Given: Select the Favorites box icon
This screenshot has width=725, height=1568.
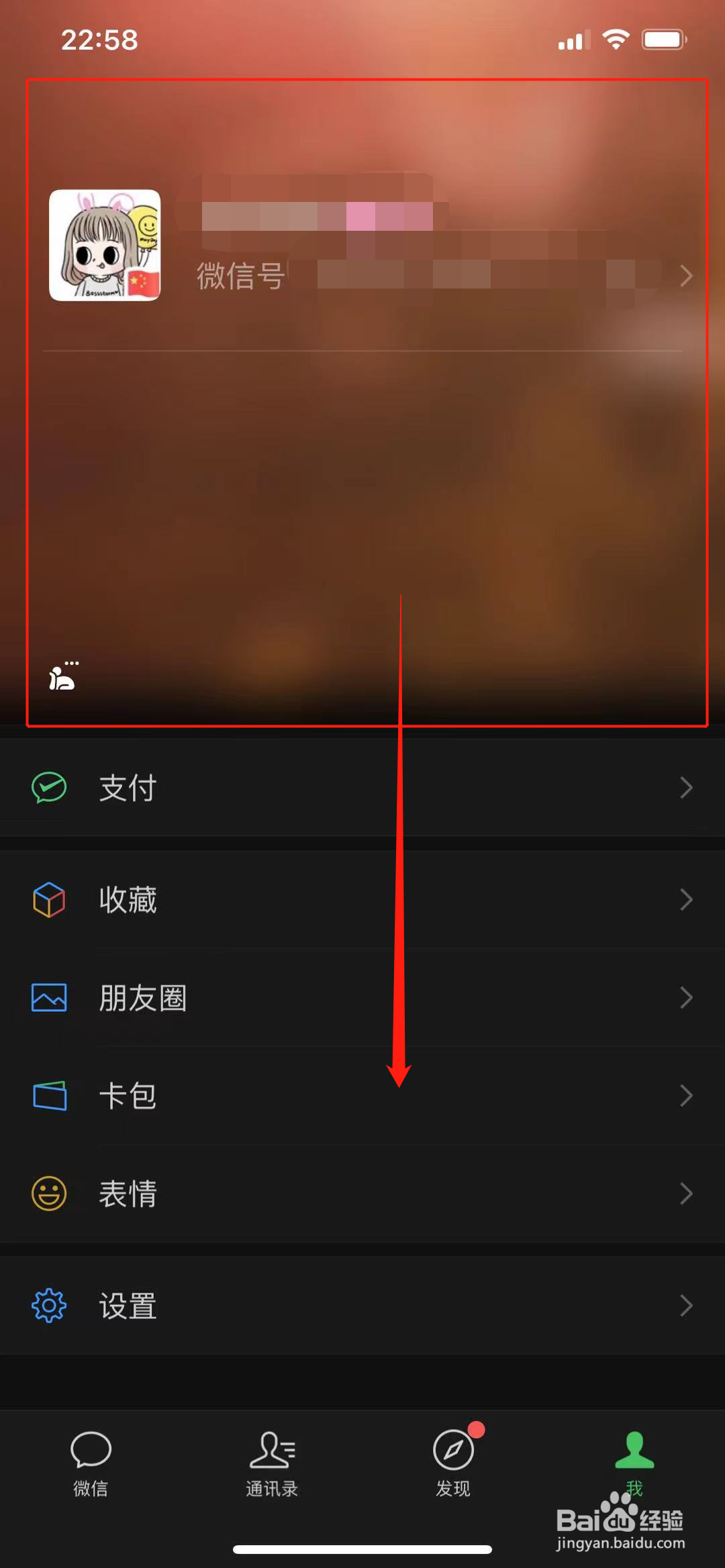Looking at the screenshot, I should point(48,900).
